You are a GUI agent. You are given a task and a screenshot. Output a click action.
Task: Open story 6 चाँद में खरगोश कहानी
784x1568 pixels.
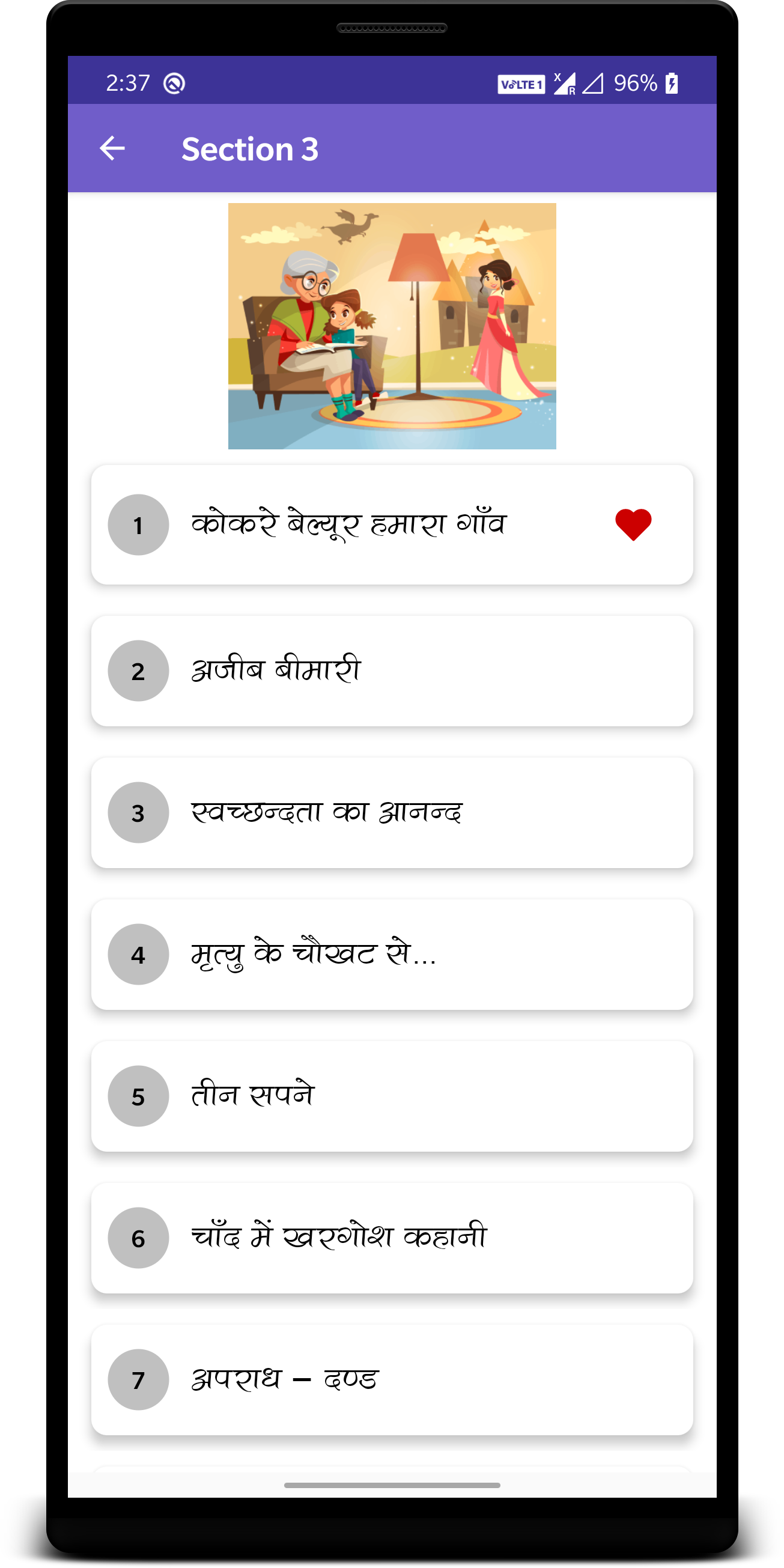pyautogui.click(x=392, y=1238)
